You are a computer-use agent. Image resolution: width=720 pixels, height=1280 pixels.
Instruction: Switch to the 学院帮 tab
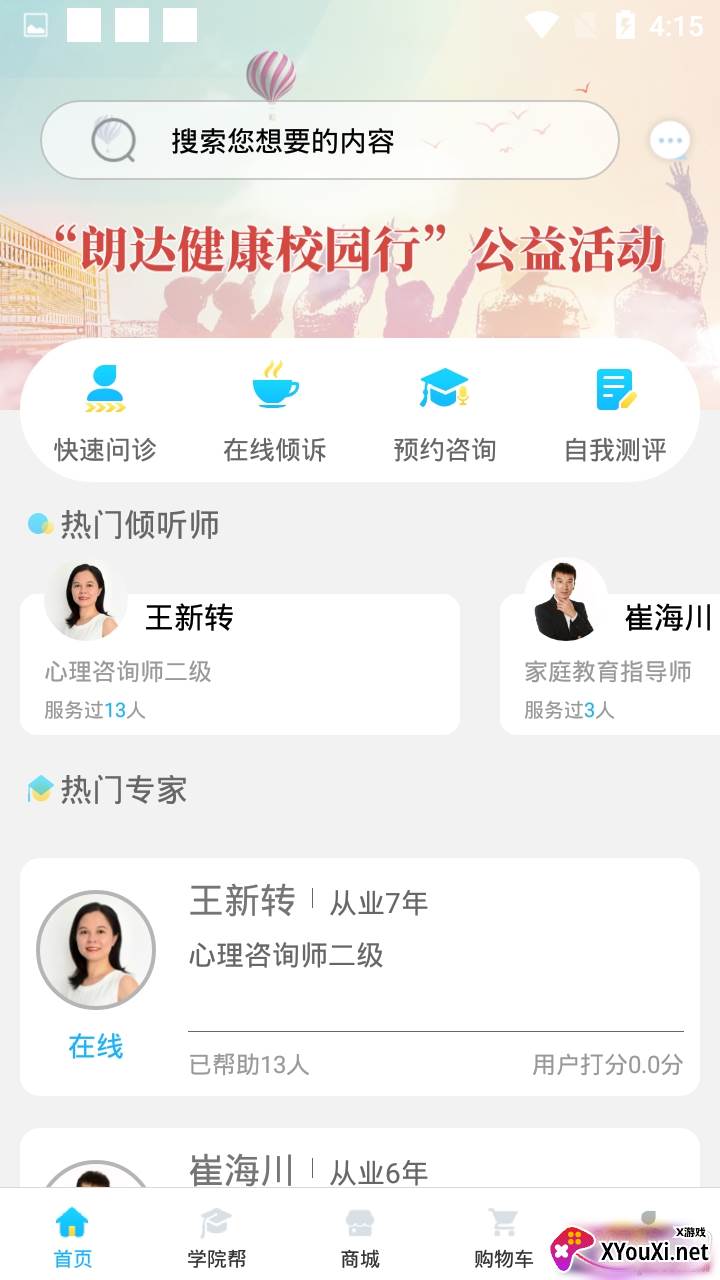[x=216, y=1236]
